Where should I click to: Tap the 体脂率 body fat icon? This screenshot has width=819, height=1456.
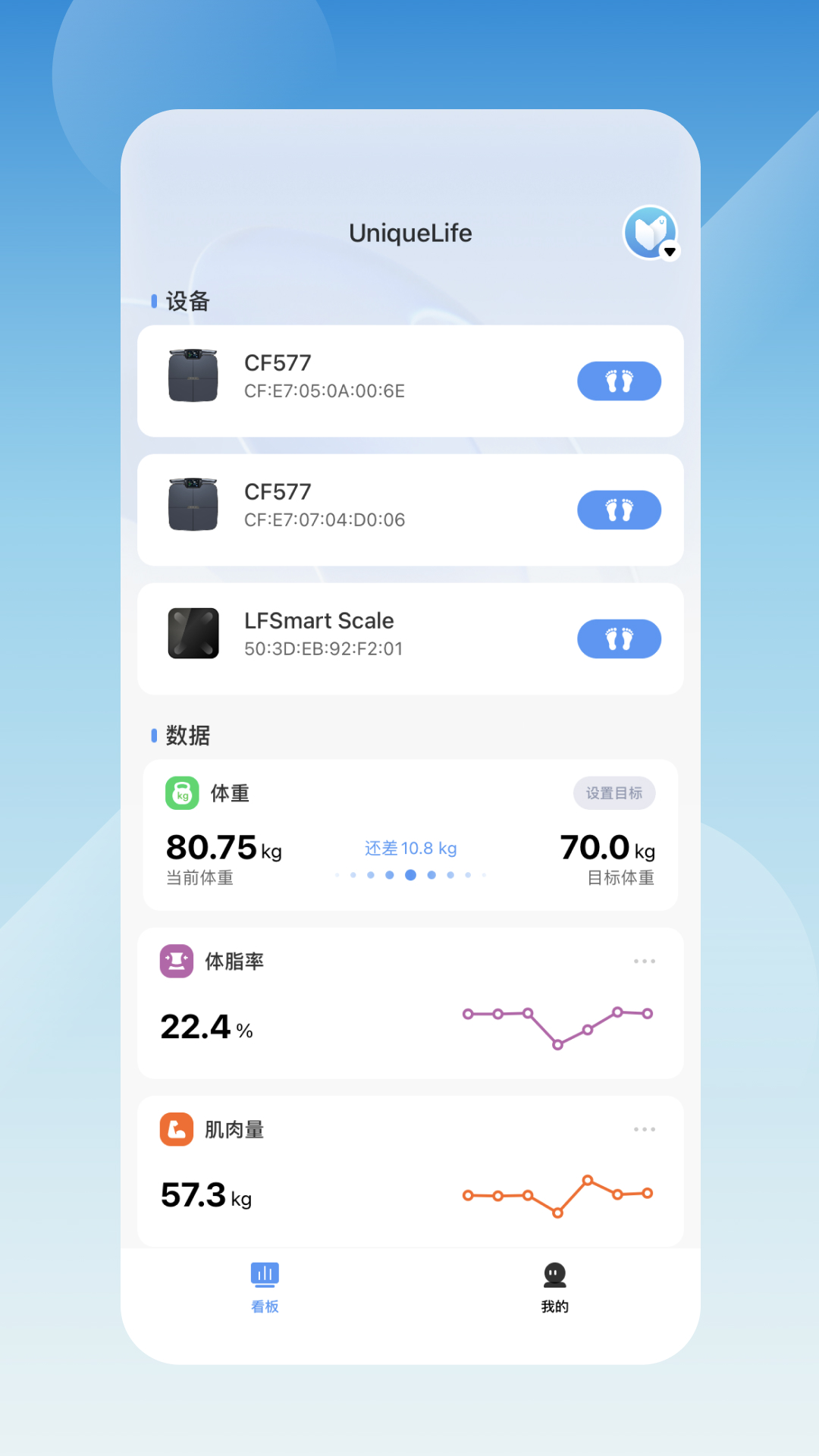(x=176, y=960)
